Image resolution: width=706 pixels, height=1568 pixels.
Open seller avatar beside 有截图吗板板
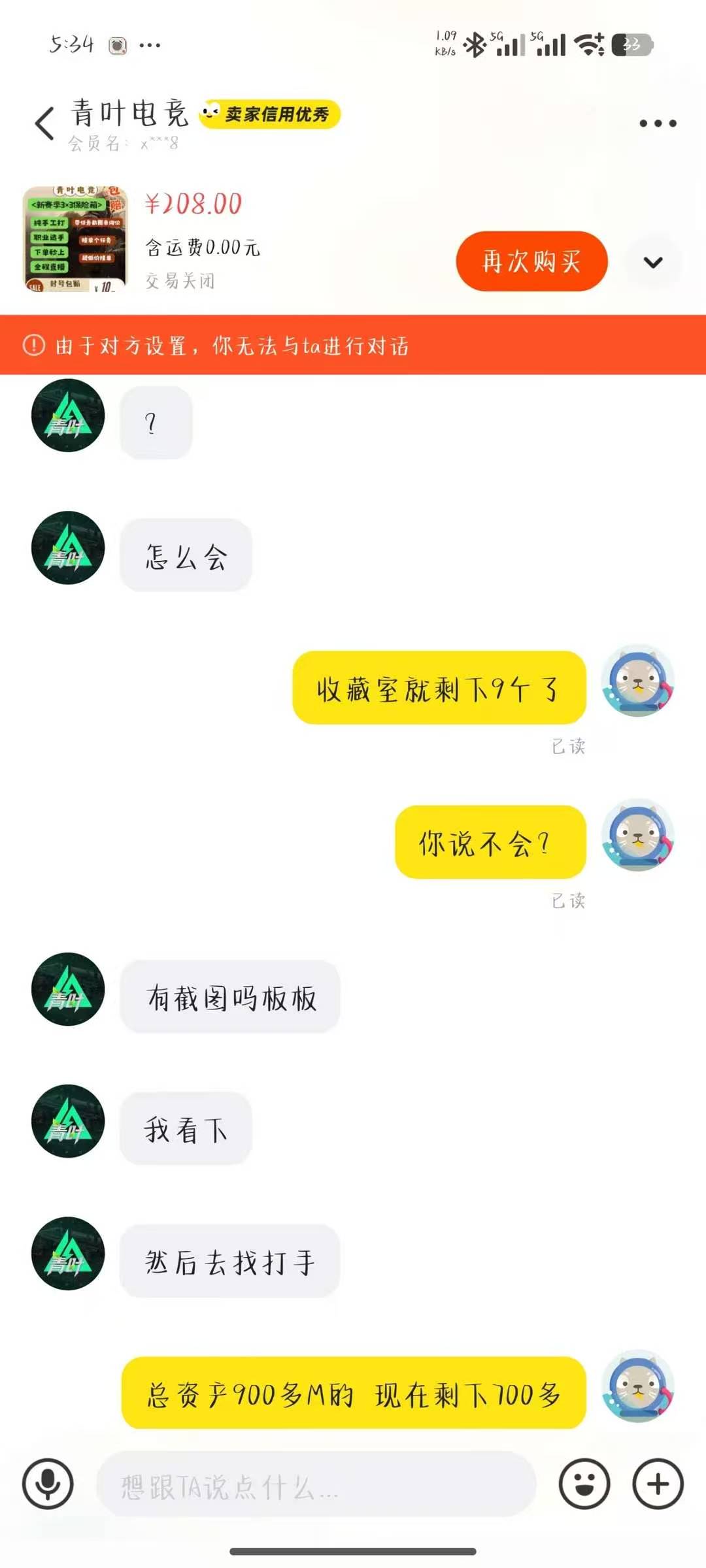(x=68, y=989)
